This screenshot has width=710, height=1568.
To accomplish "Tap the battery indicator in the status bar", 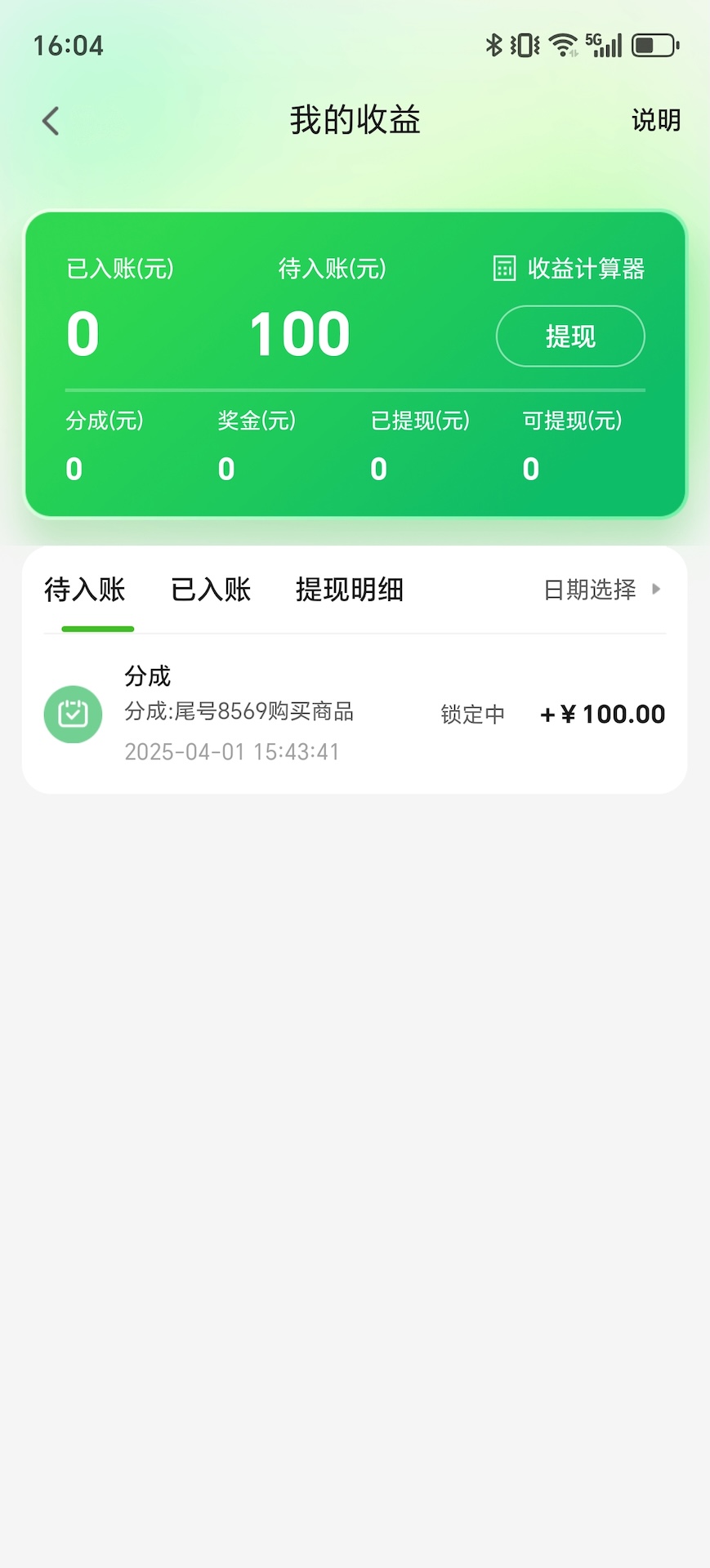I will point(651,45).
